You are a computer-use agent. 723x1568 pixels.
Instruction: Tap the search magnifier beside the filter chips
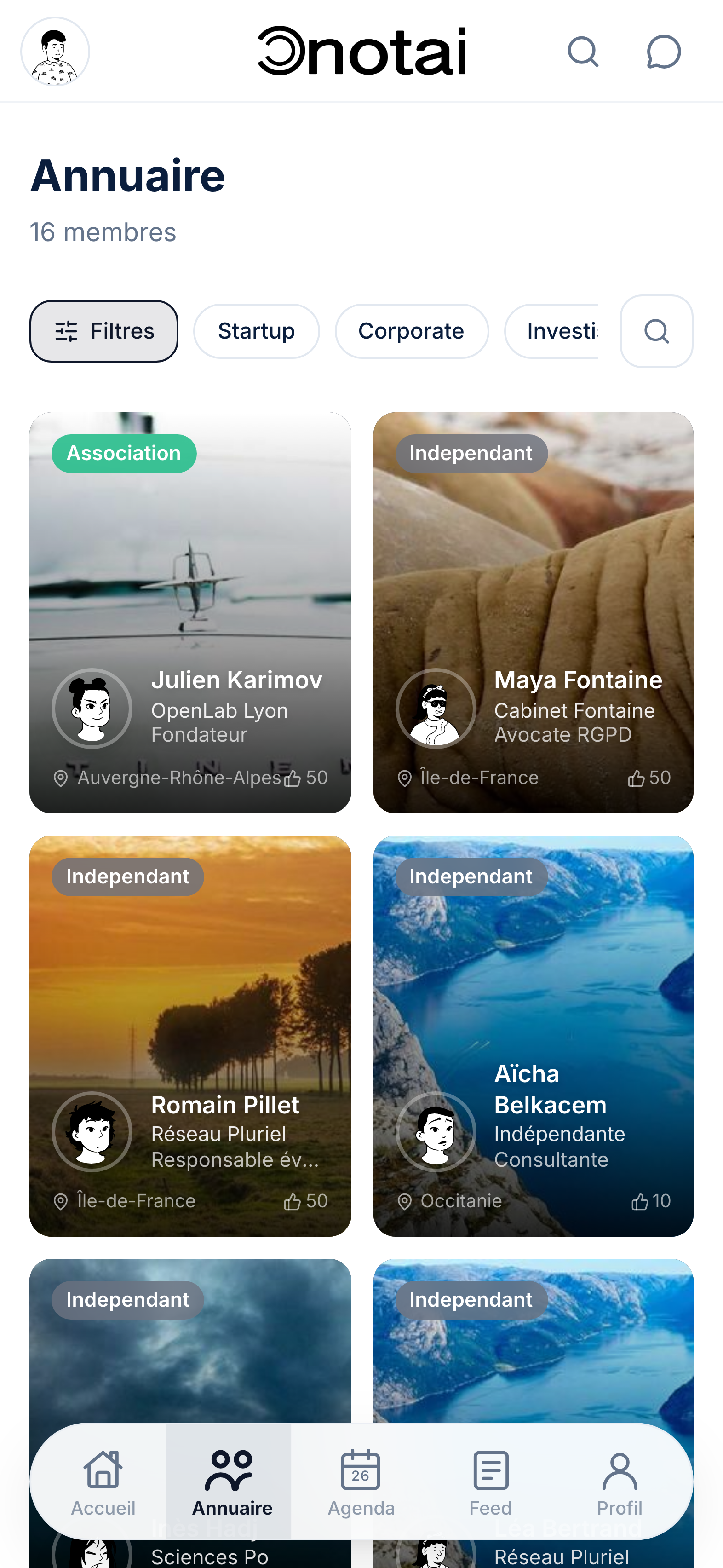tap(656, 331)
